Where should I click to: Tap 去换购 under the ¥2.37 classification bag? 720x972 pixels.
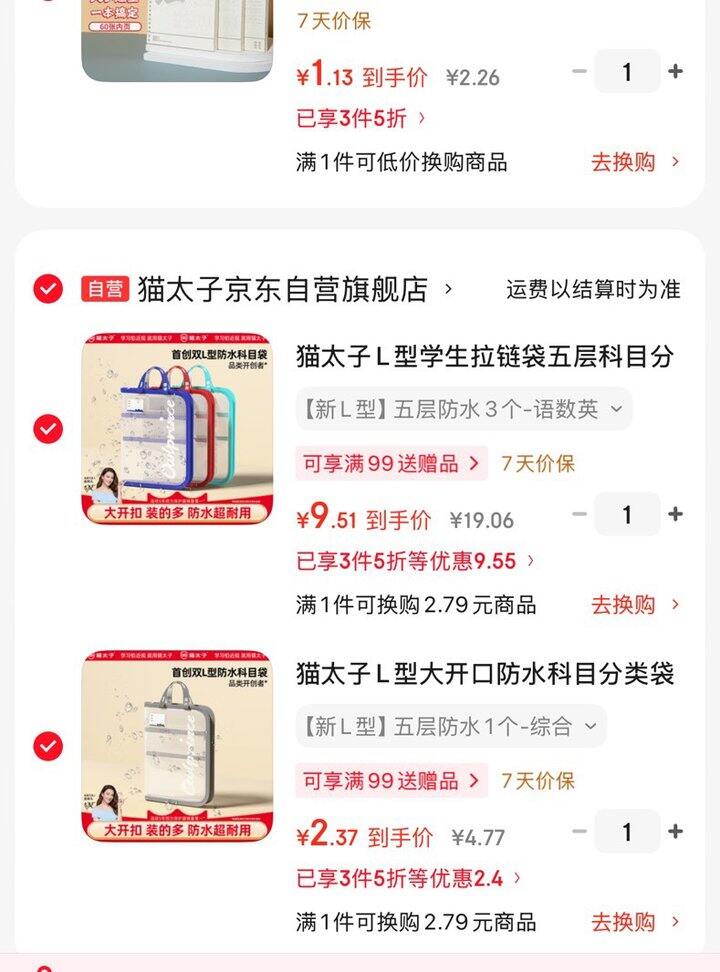click(634, 922)
